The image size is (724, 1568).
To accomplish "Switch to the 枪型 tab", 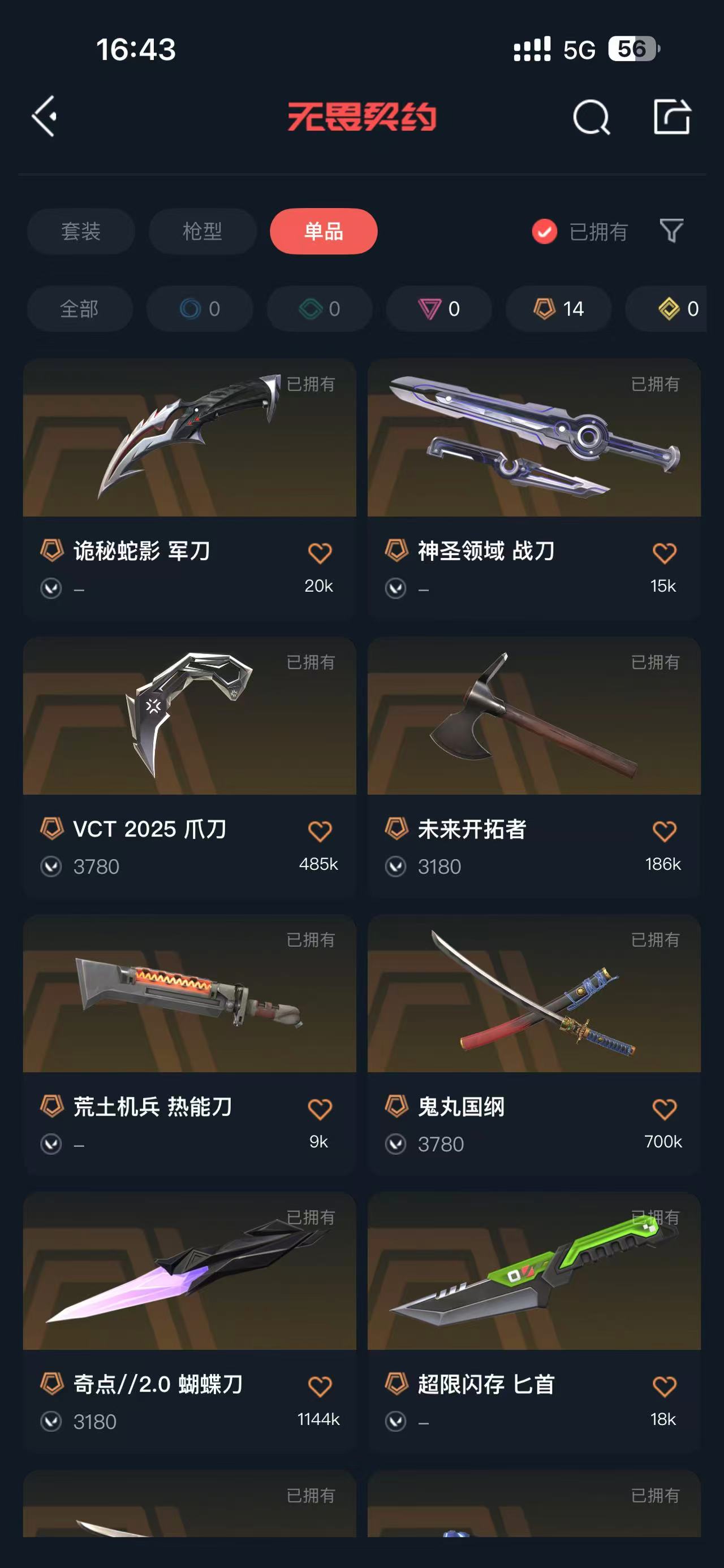I will click(202, 231).
